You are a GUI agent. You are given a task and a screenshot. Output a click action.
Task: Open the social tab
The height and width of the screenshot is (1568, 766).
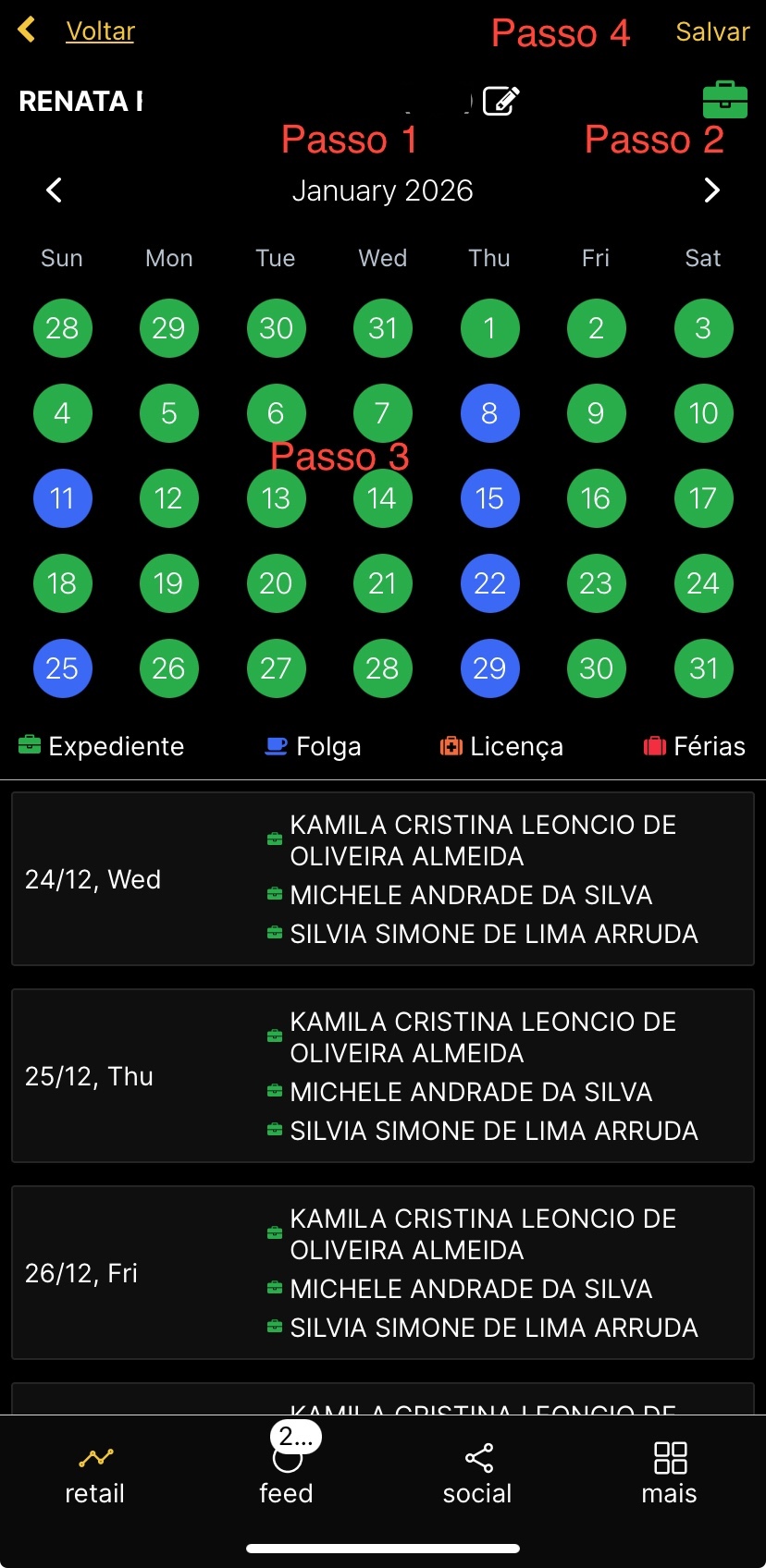[477, 1475]
